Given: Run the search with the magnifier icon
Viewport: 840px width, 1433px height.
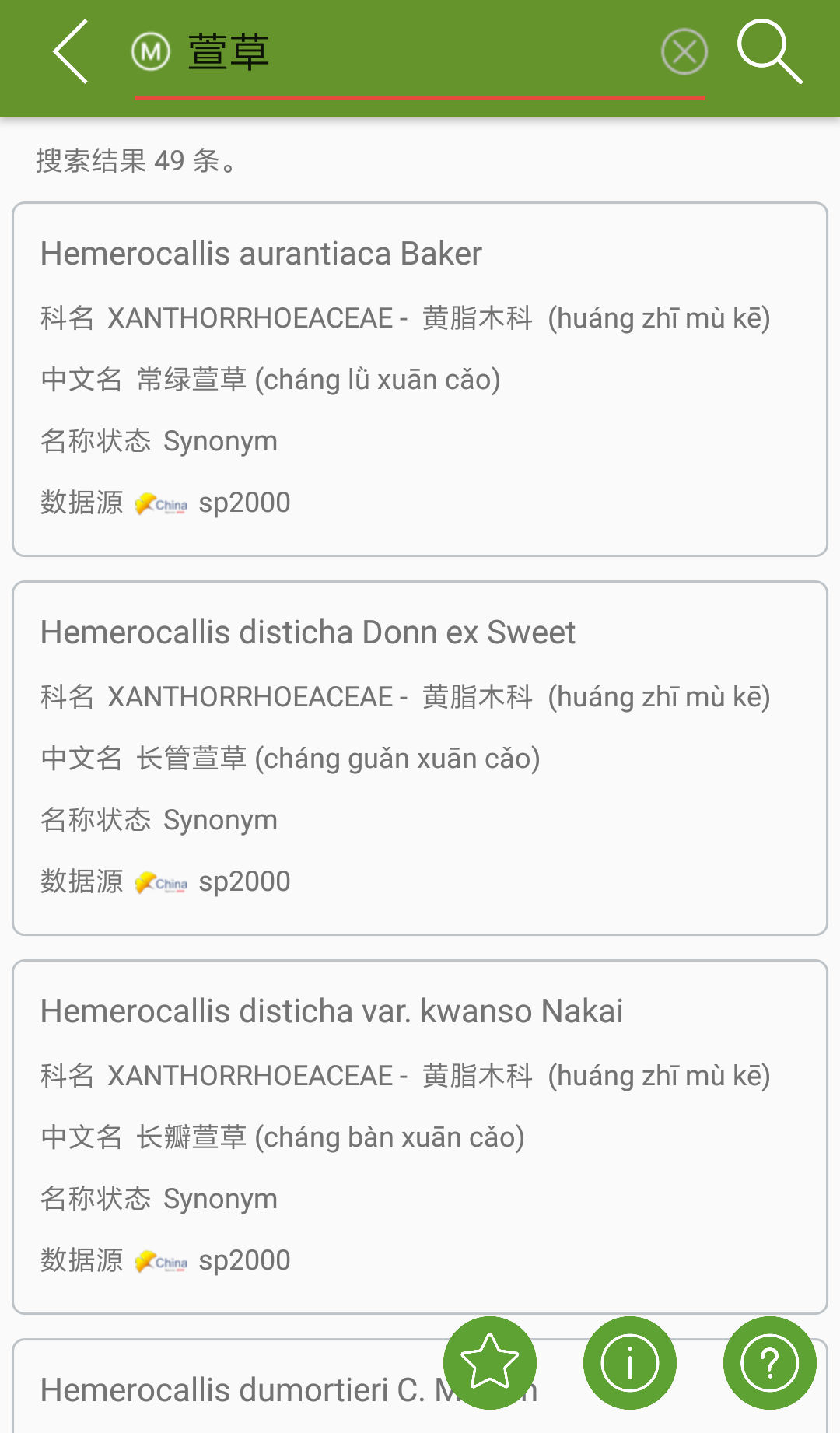Looking at the screenshot, I should coord(768,52).
